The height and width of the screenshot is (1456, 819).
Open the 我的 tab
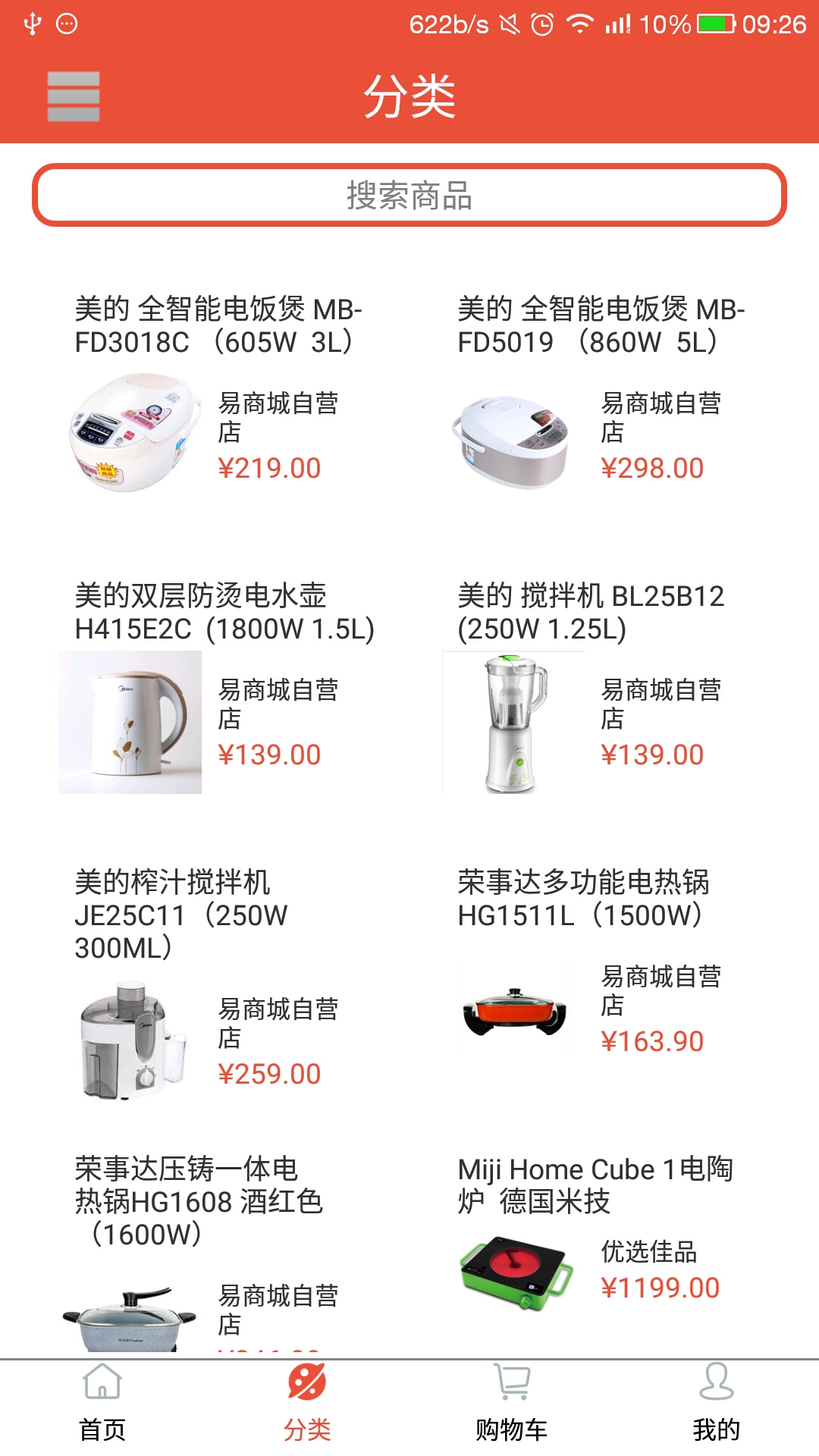coord(716,1403)
